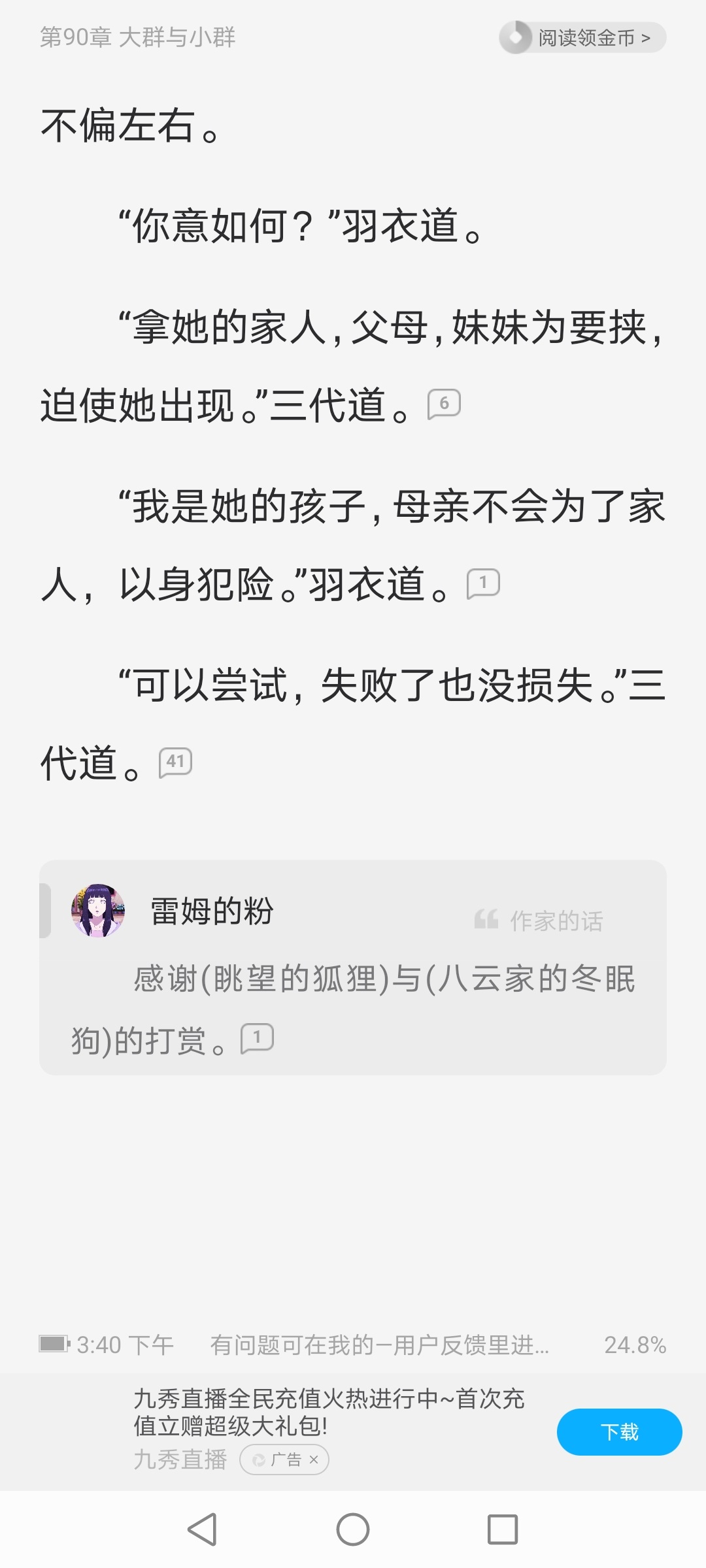Open the 阅读领金币 coin reward button

[x=582, y=38]
